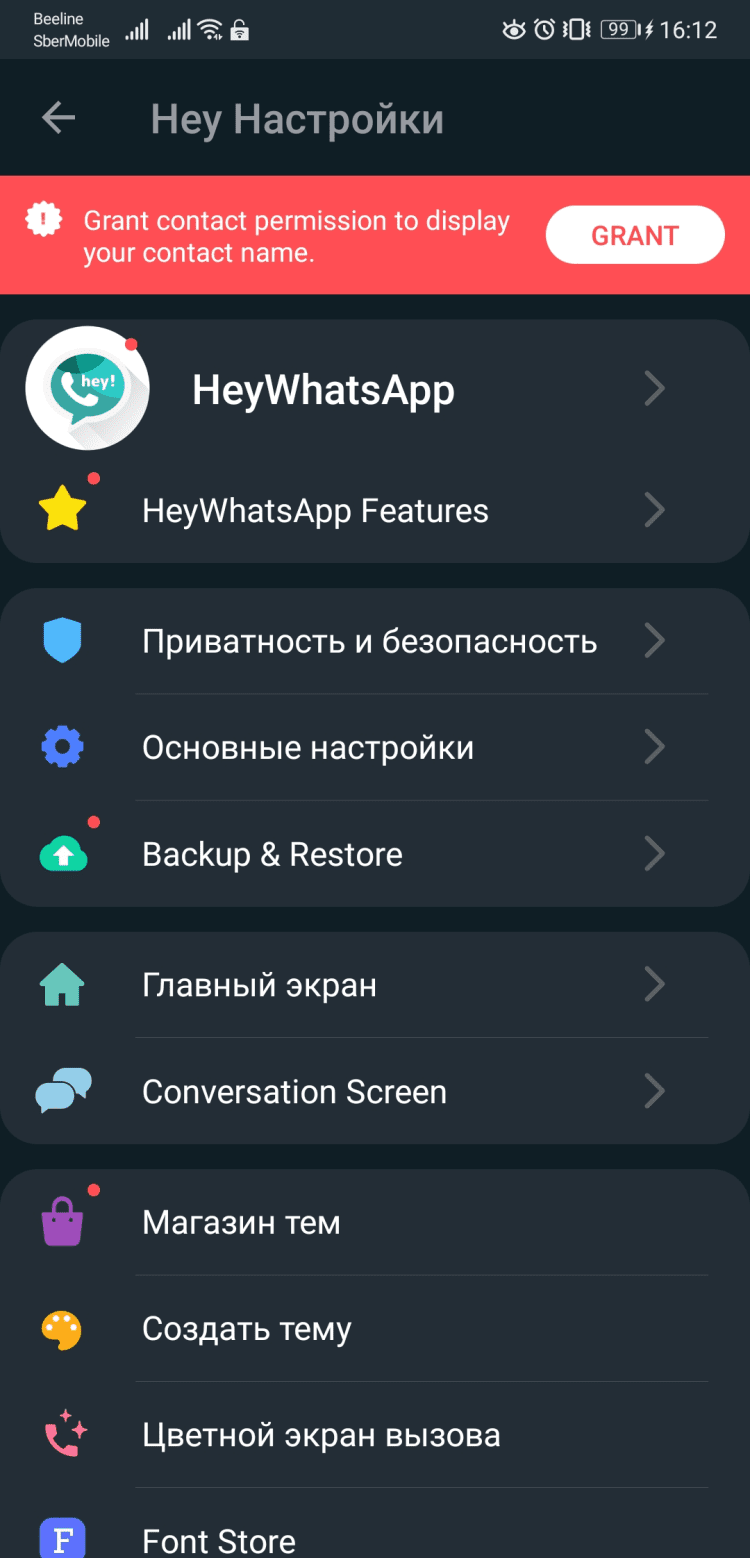Go back using the arrow icon
Screen dimensions: 750x1558
[58, 119]
